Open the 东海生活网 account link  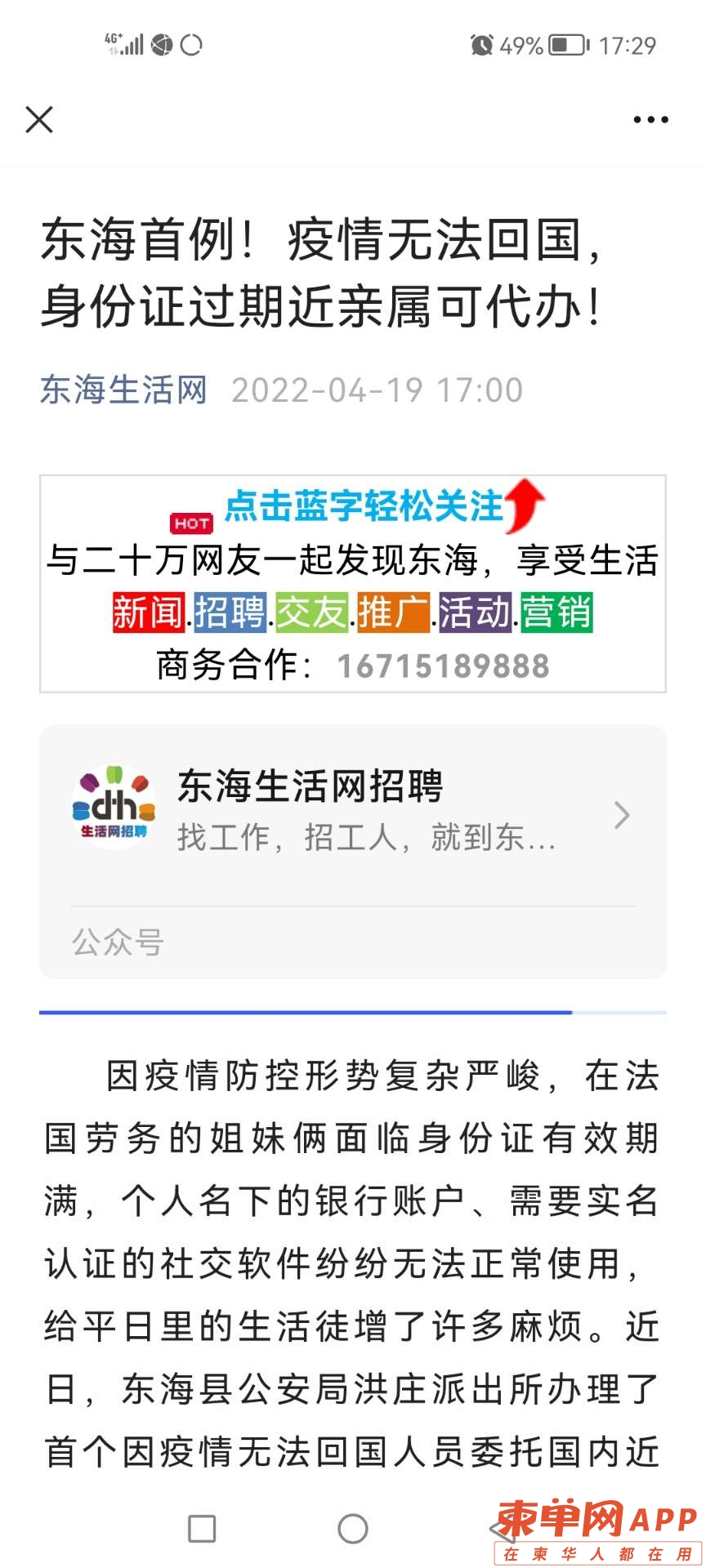pos(123,390)
